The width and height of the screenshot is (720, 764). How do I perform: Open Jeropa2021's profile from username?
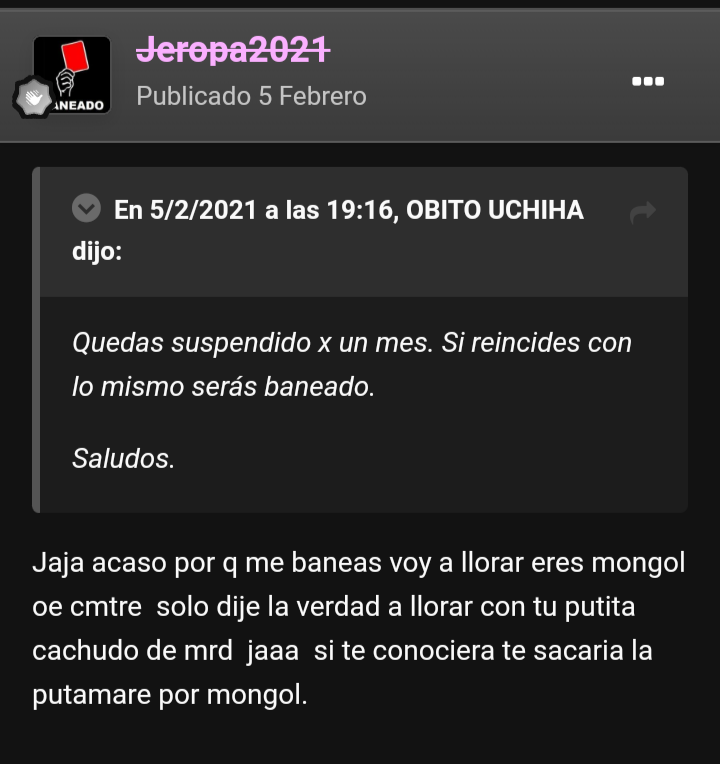tap(232, 49)
